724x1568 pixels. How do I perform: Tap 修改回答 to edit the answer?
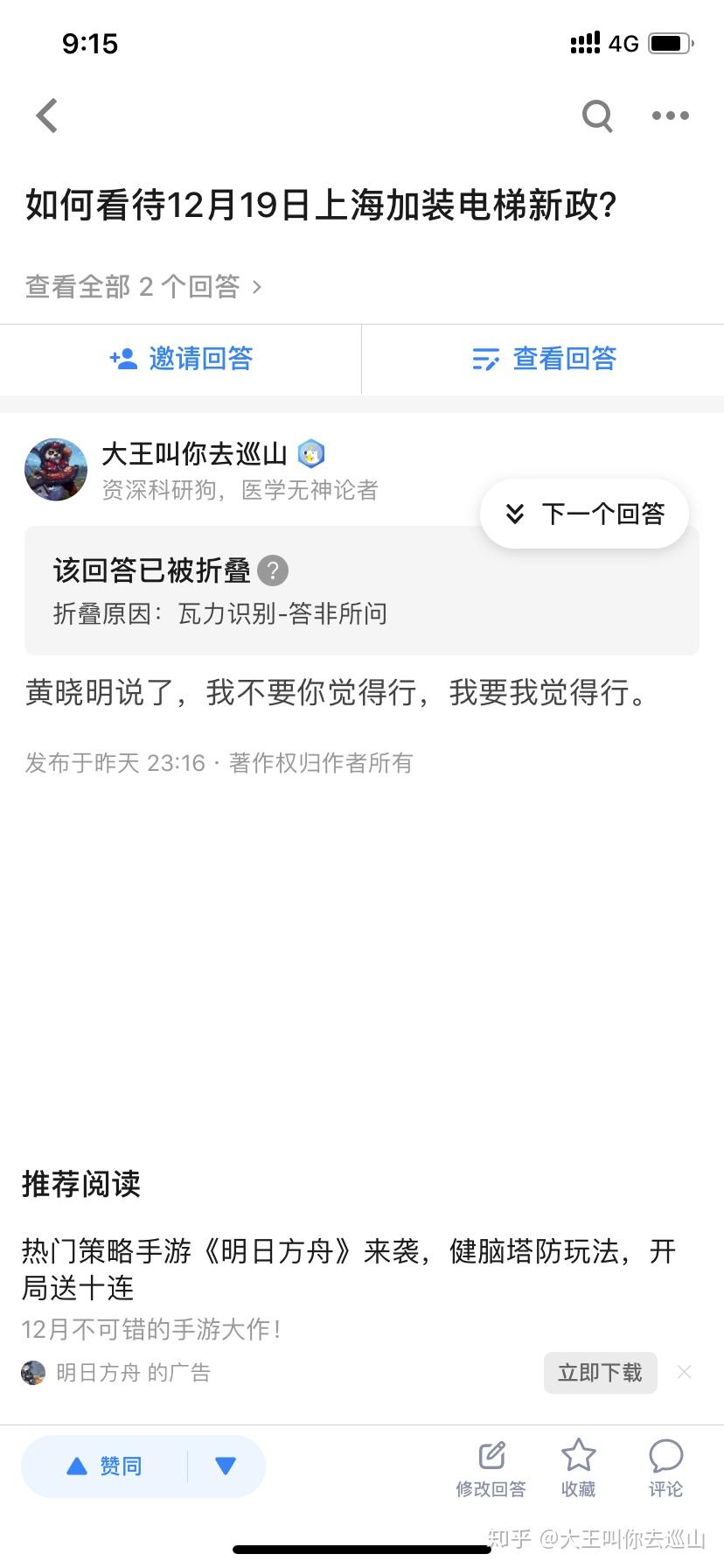[491, 1468]
